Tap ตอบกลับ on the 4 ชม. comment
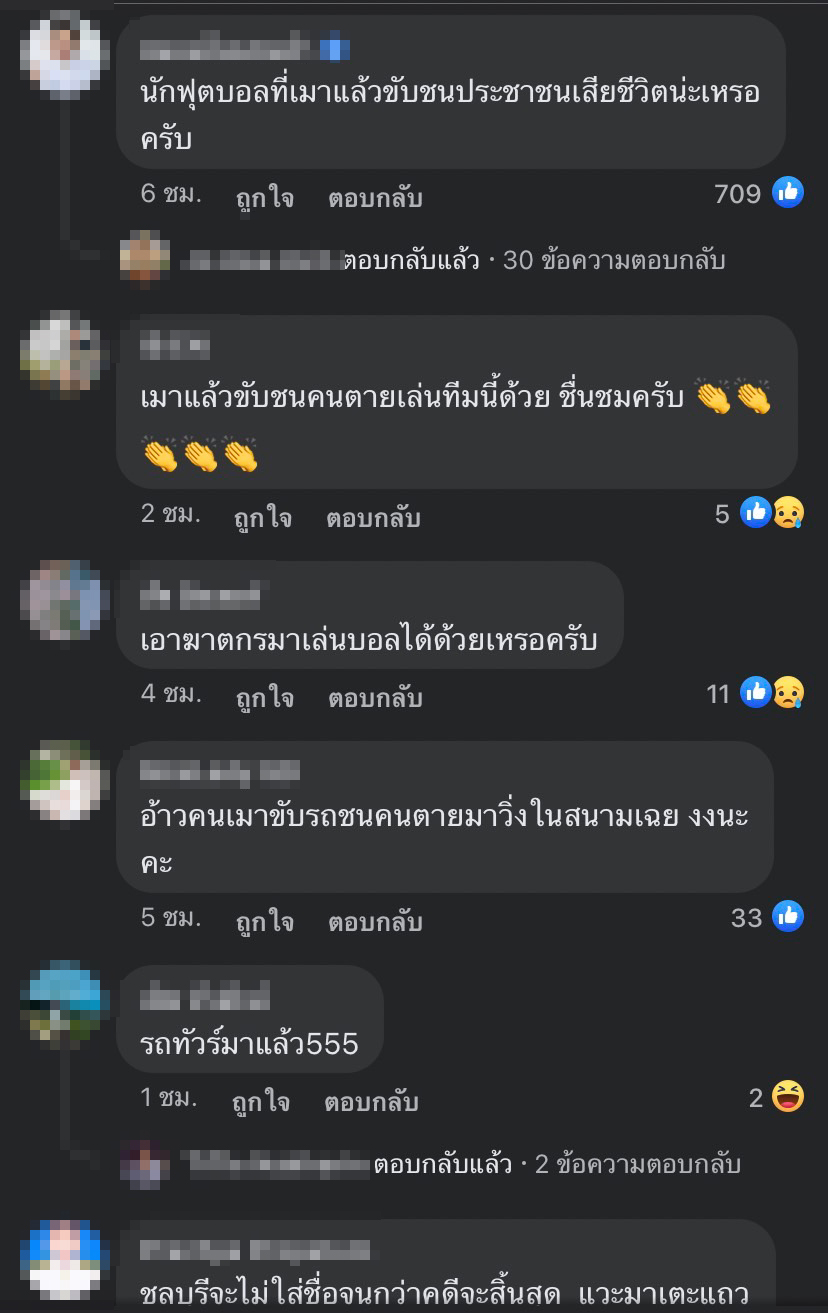Screen dimensions: 828x1313 tap(375, 698)
